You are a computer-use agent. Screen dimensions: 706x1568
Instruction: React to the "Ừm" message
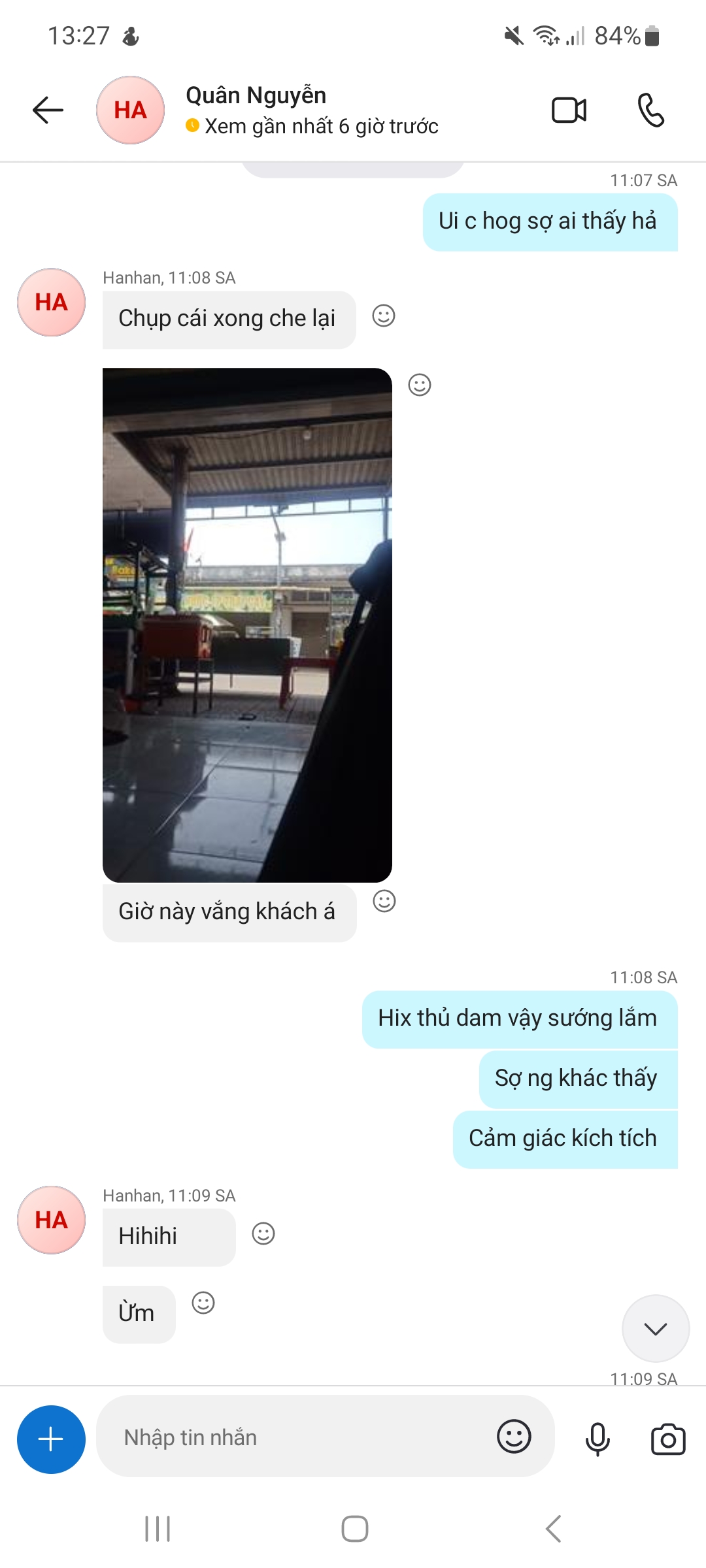point(203,1303)
